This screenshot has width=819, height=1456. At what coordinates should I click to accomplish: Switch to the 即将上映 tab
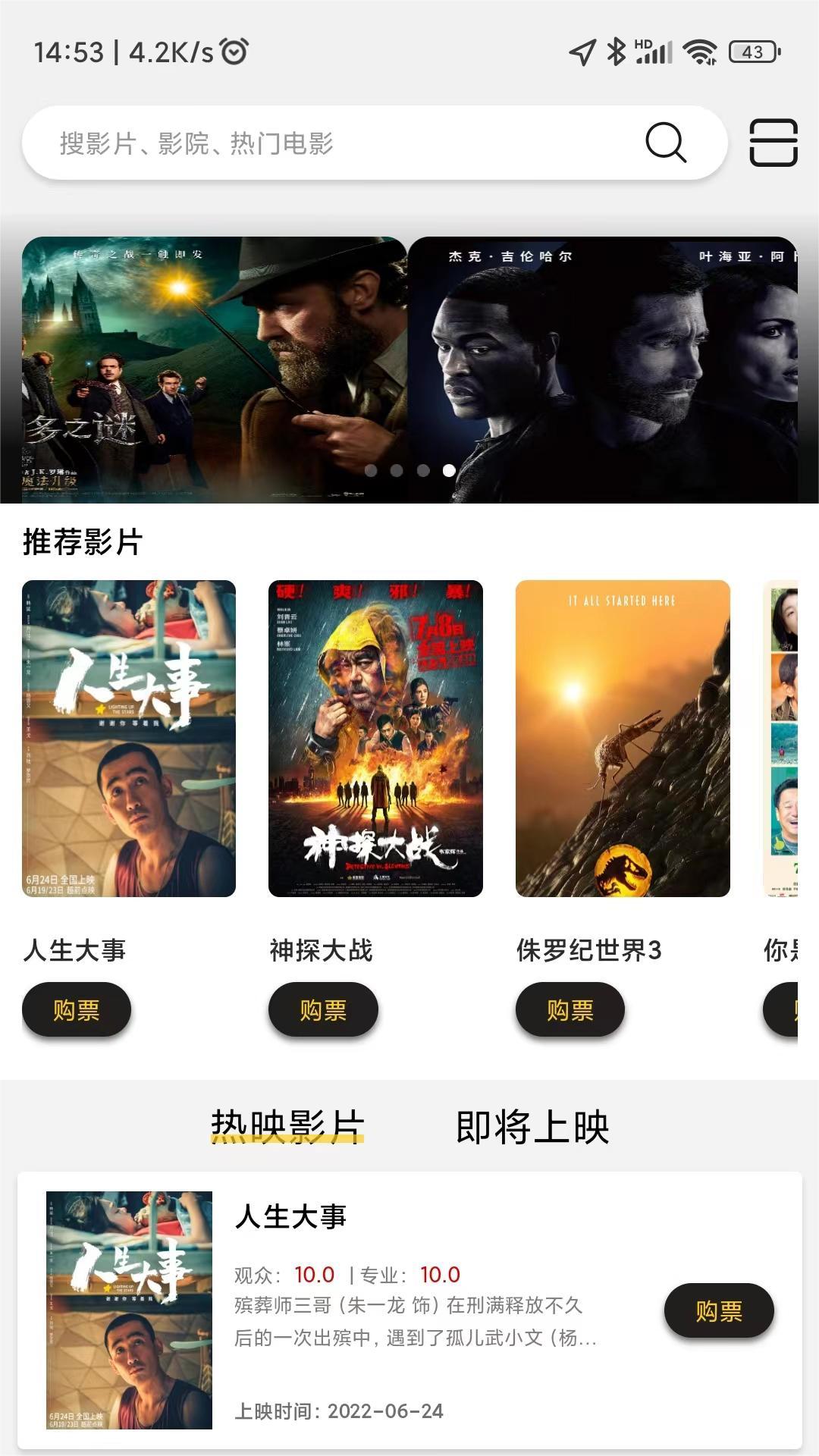[x=532, y=1127]
